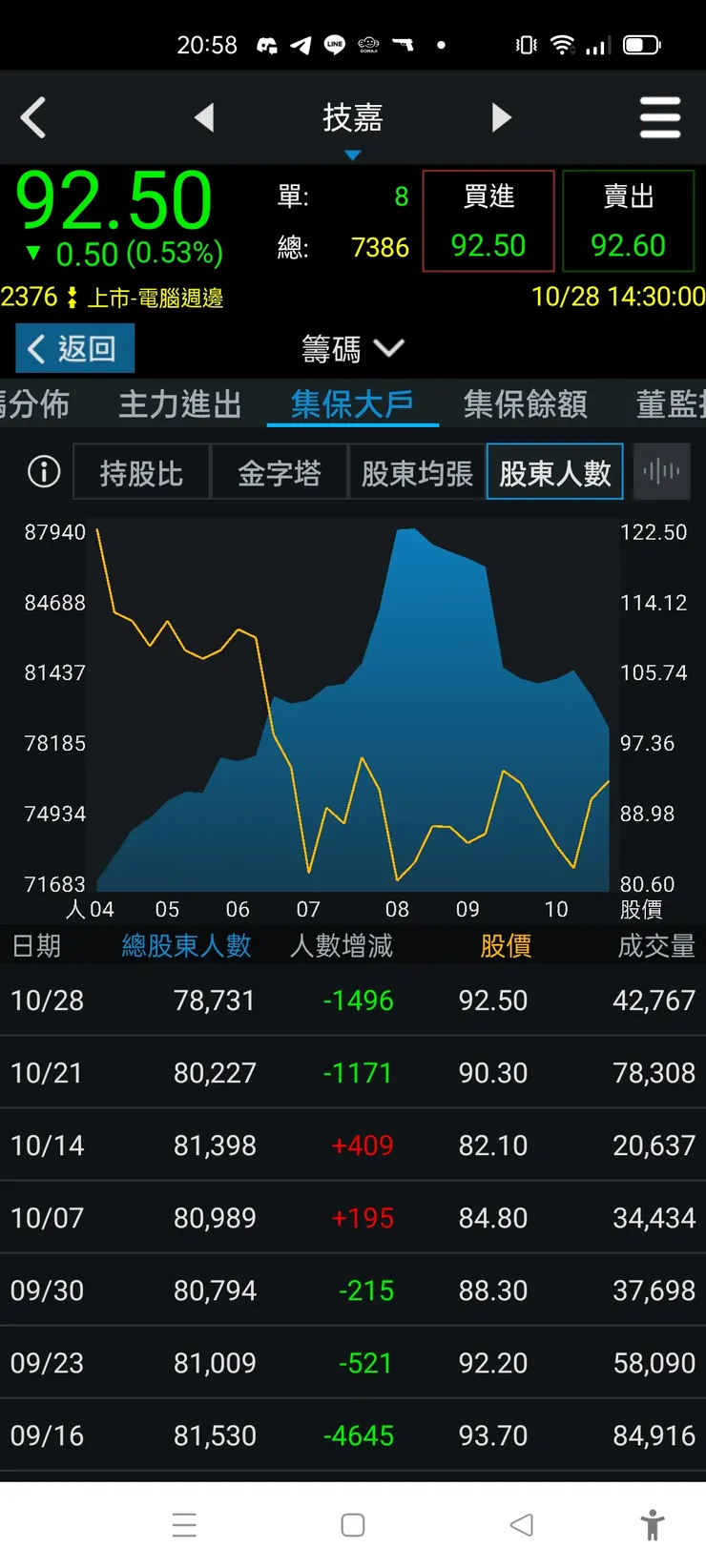Screen dimensions: 706x1568
Task: Tap the 賣出 button showing 92.60
Action: (x=629, y=219)
